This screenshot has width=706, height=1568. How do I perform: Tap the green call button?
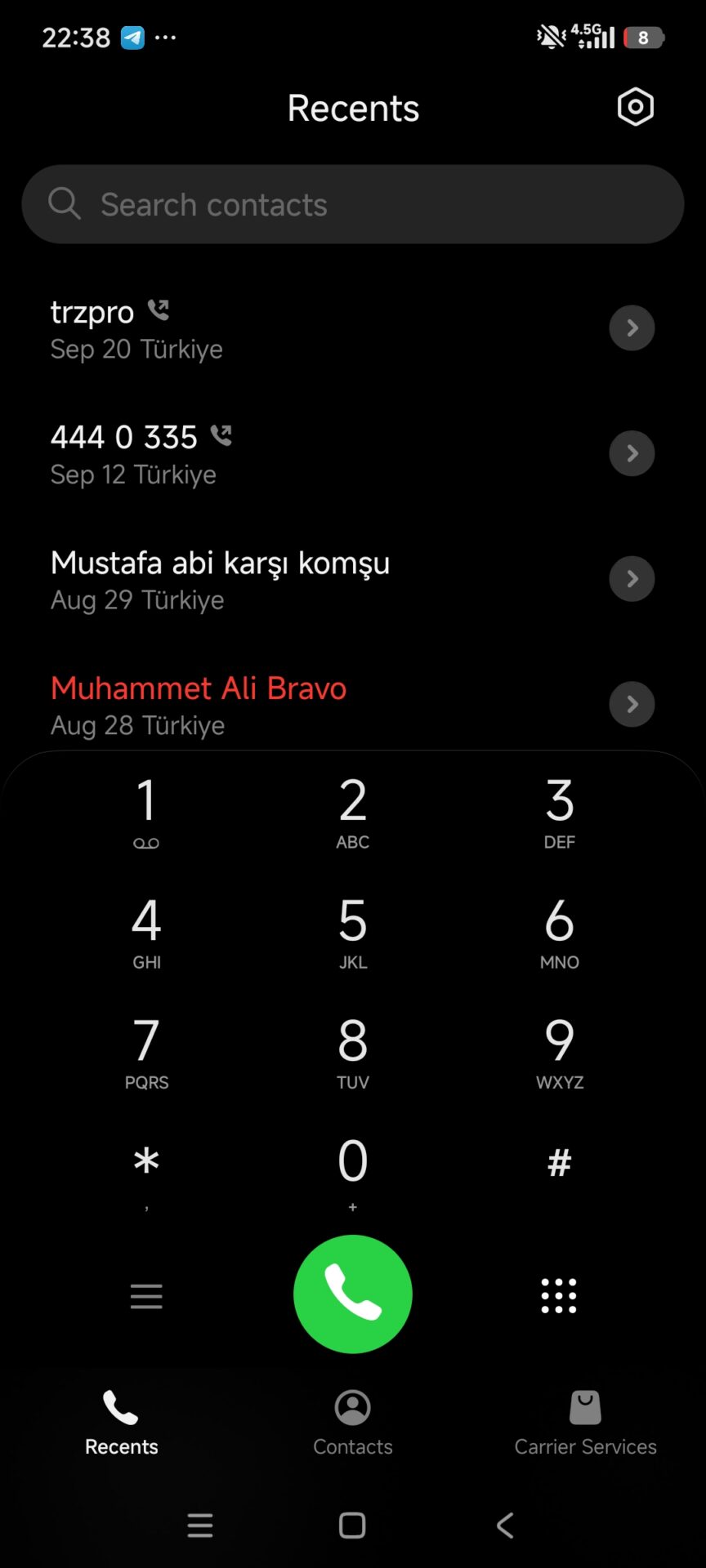click(353, 1294)
